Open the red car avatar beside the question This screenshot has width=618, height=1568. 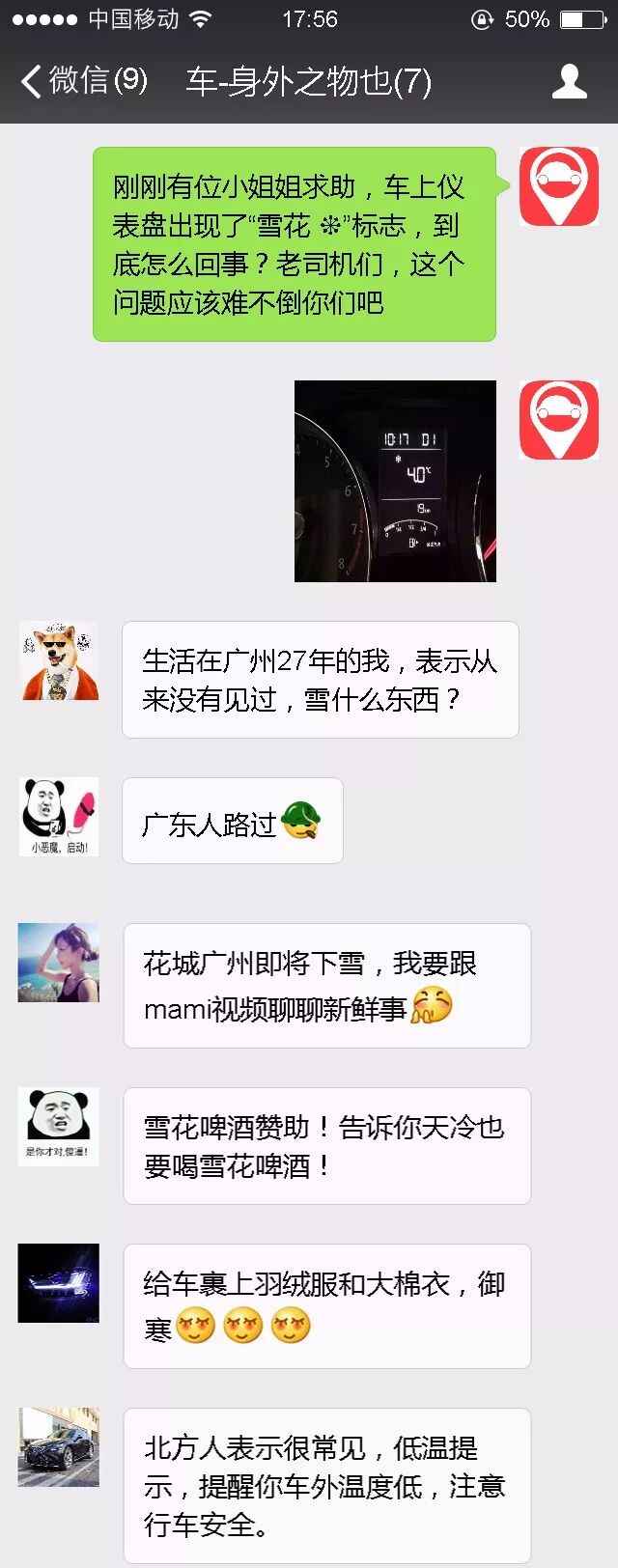pyautogui.click(x=558, y=187)
